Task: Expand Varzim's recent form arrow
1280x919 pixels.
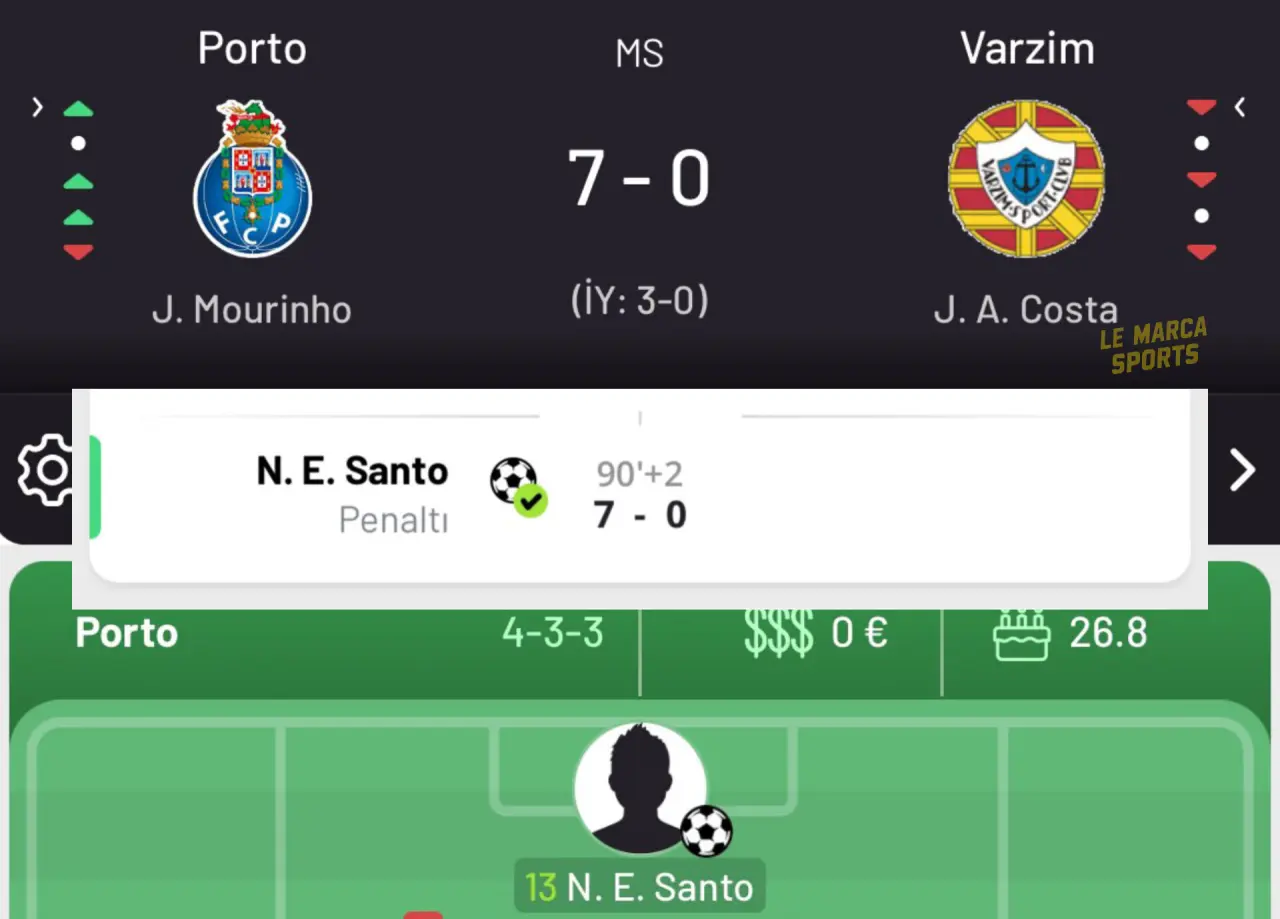Action: (1240, 107)
